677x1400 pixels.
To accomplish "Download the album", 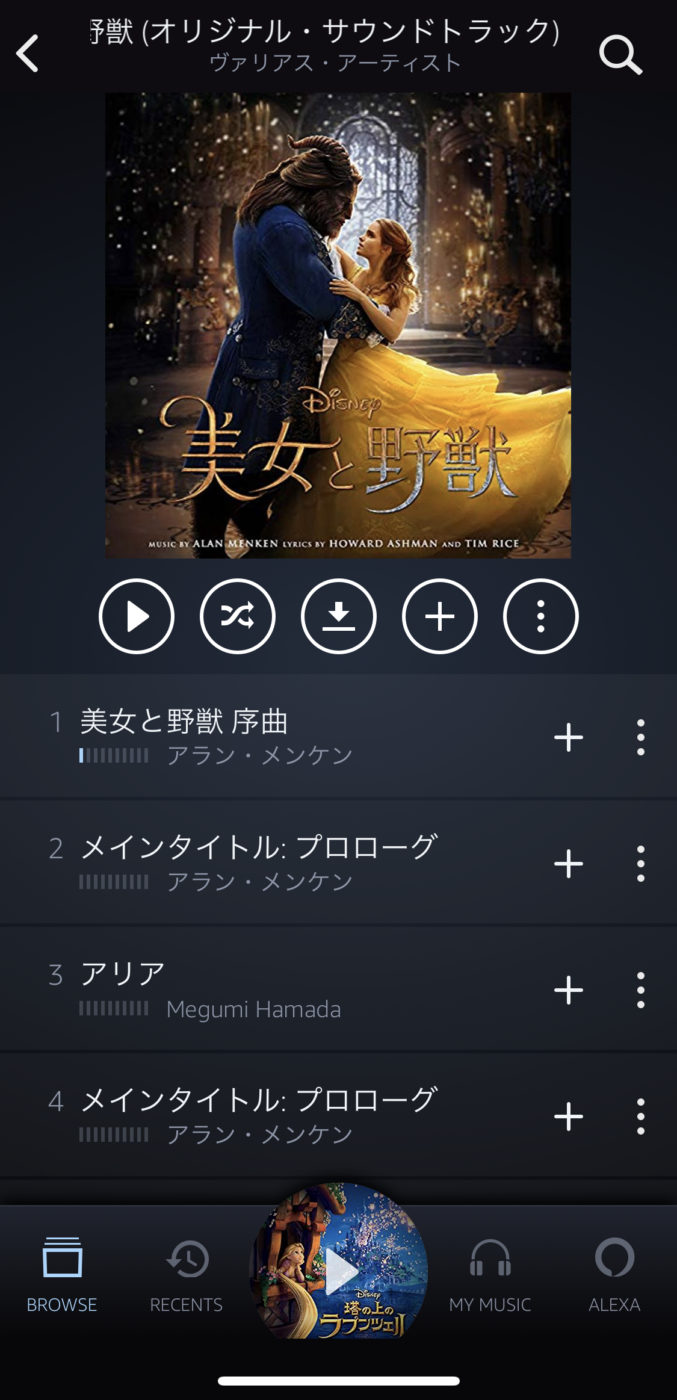I will pos(339,617).
